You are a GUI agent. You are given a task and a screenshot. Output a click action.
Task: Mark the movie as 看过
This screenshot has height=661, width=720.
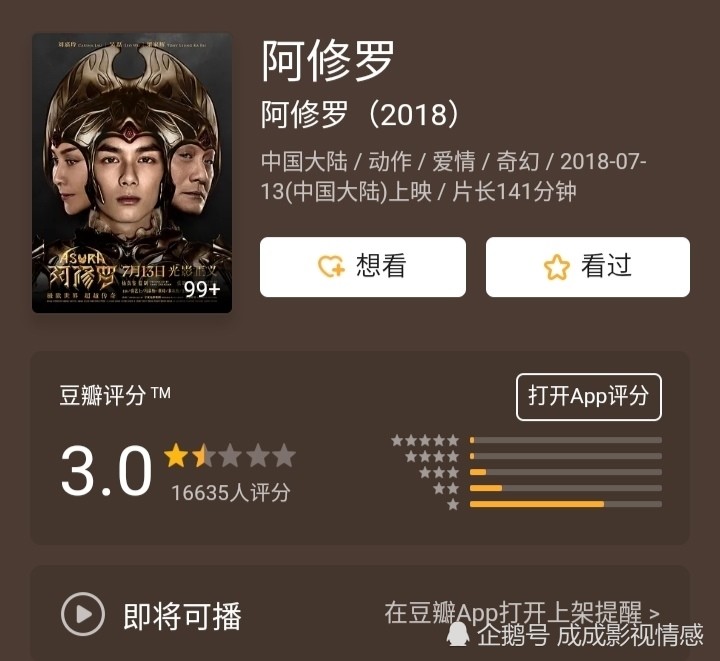pos(588,267)
